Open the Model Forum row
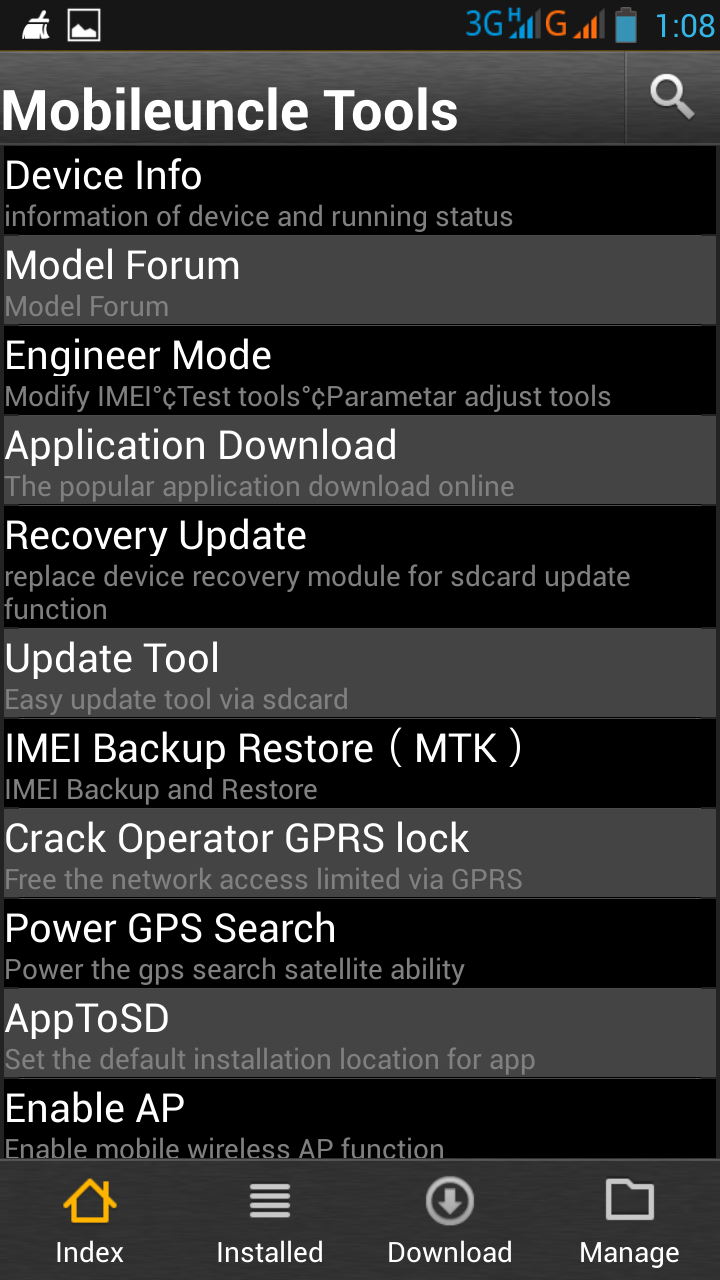 pyautogui.click(x=360, y=281)
